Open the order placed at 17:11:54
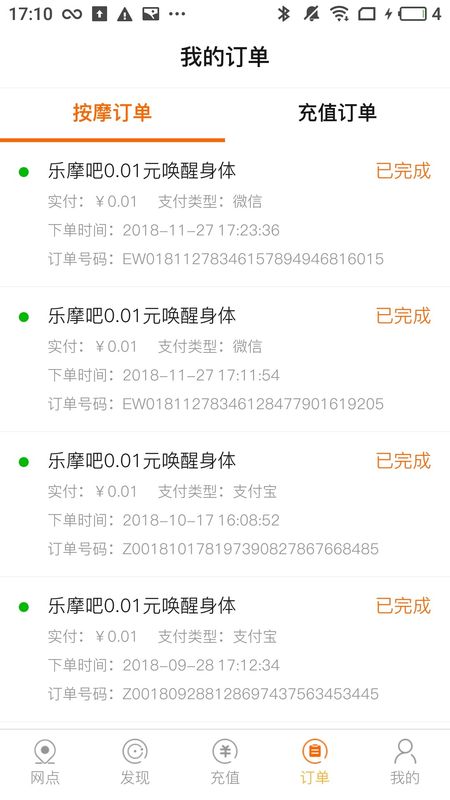The height and width of the screenshot is (800, 450). pyautogui.click(x=225, y=359)
